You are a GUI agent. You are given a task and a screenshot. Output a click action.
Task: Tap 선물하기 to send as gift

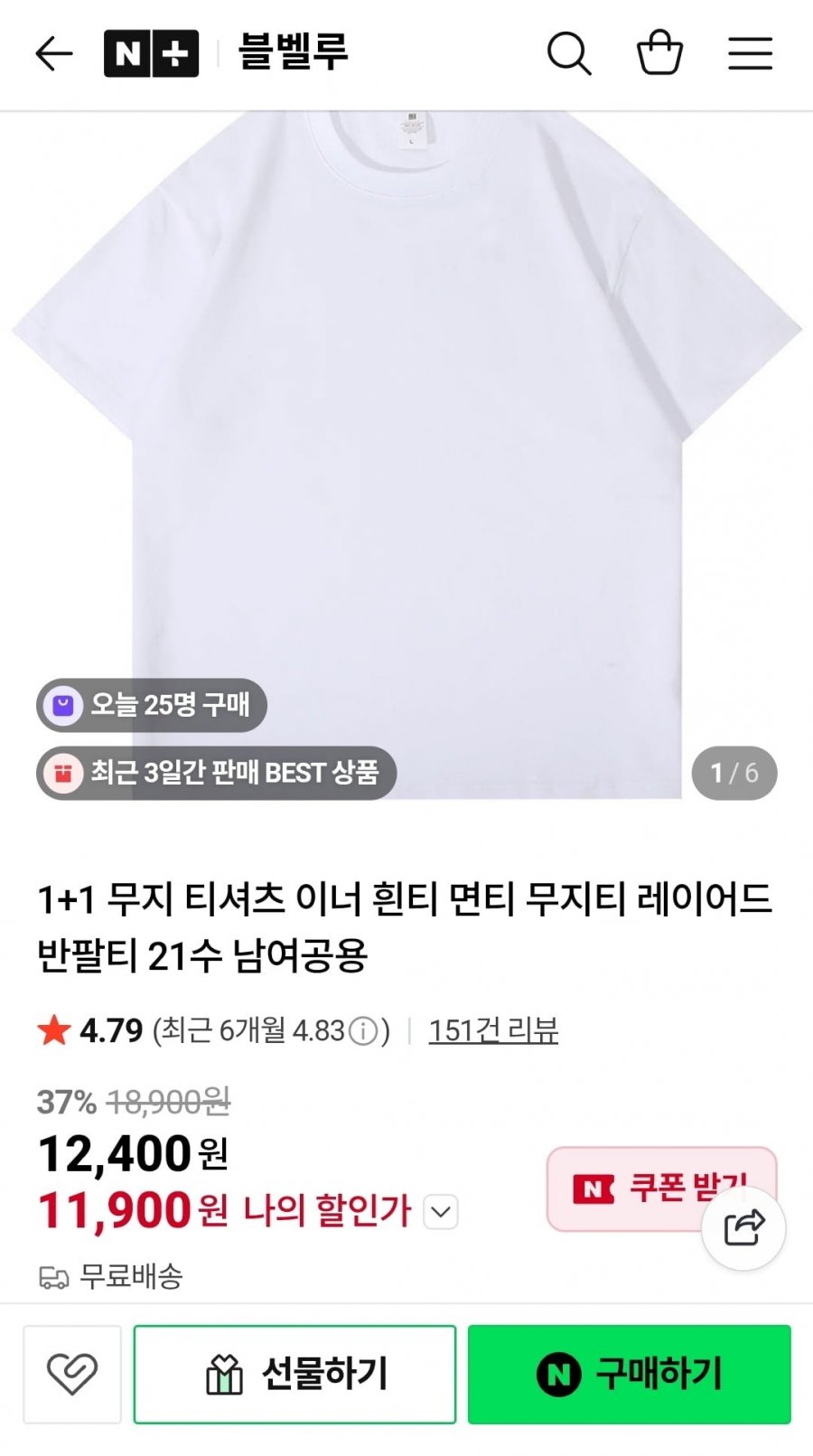[294, 1374]
